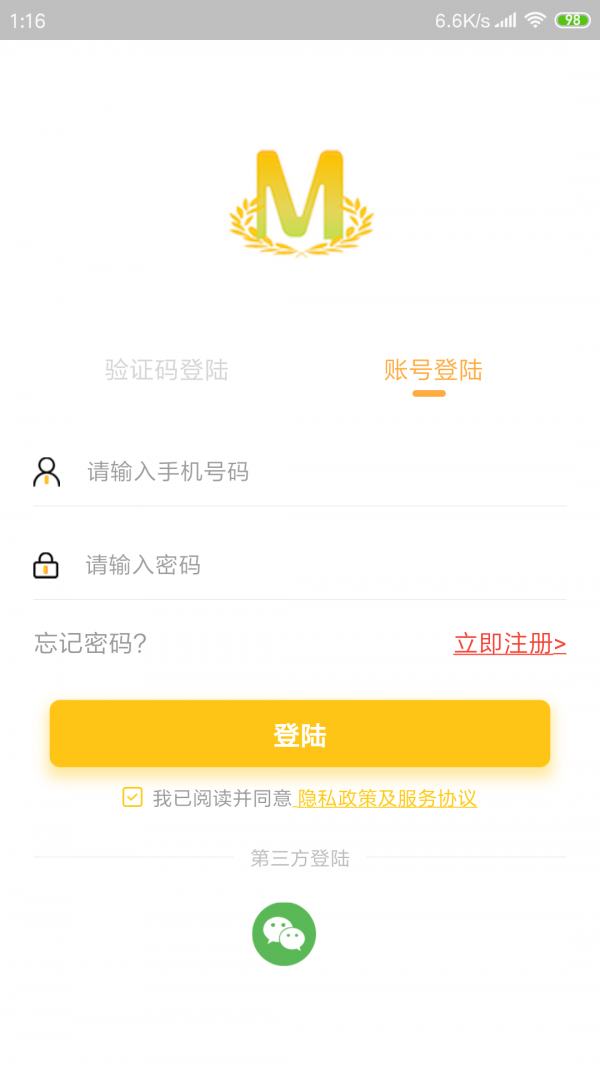Tap the yellow 登陆 button
The height and width of the screenshot is (1067, 600).
300,735
